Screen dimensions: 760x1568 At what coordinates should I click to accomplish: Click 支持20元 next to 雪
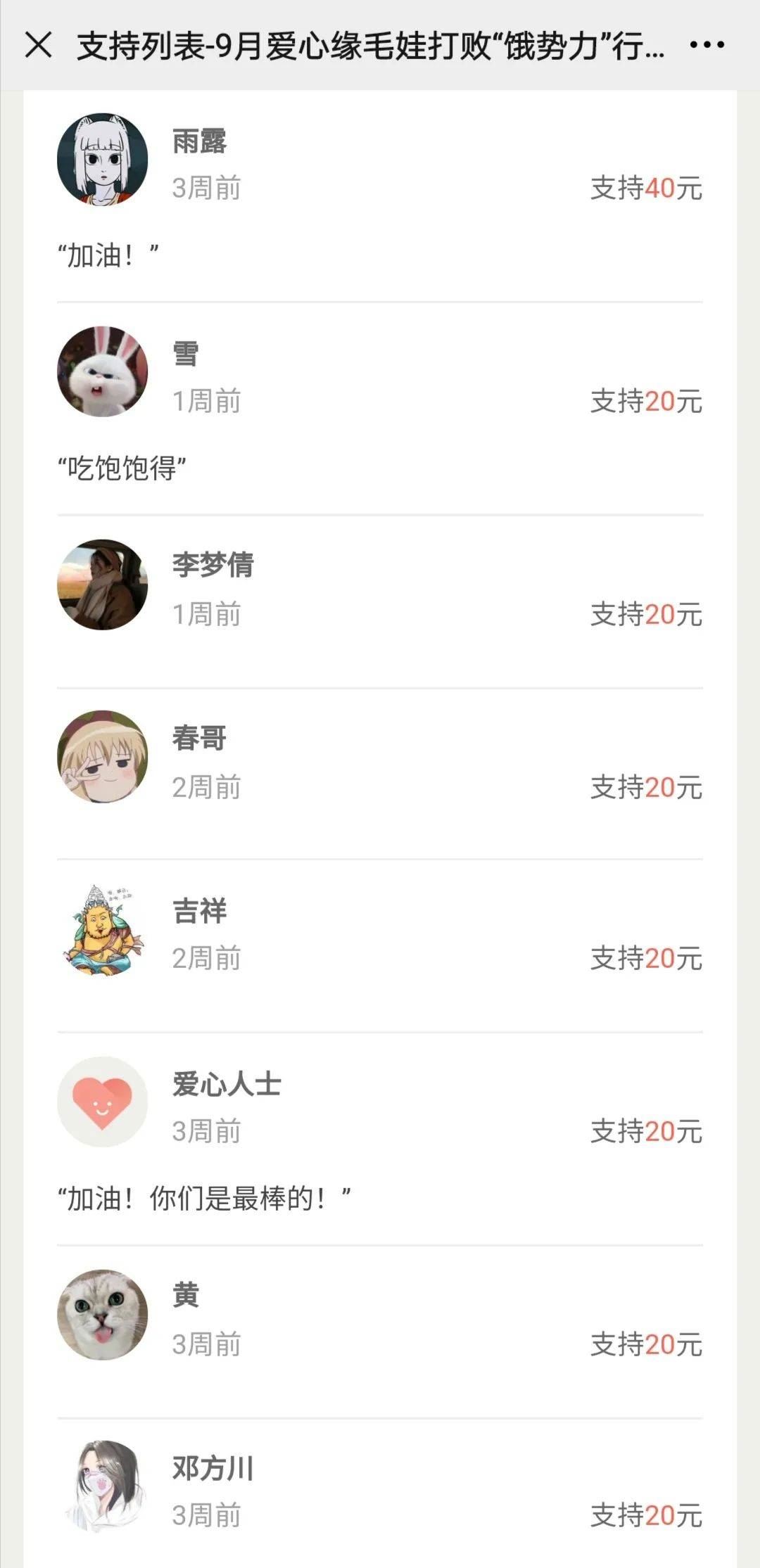pyautogui.click(x=645, y=401)
